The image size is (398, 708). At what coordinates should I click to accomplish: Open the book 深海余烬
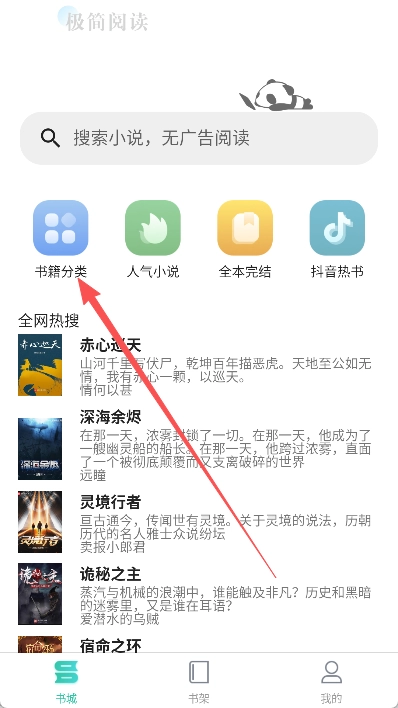195,448
